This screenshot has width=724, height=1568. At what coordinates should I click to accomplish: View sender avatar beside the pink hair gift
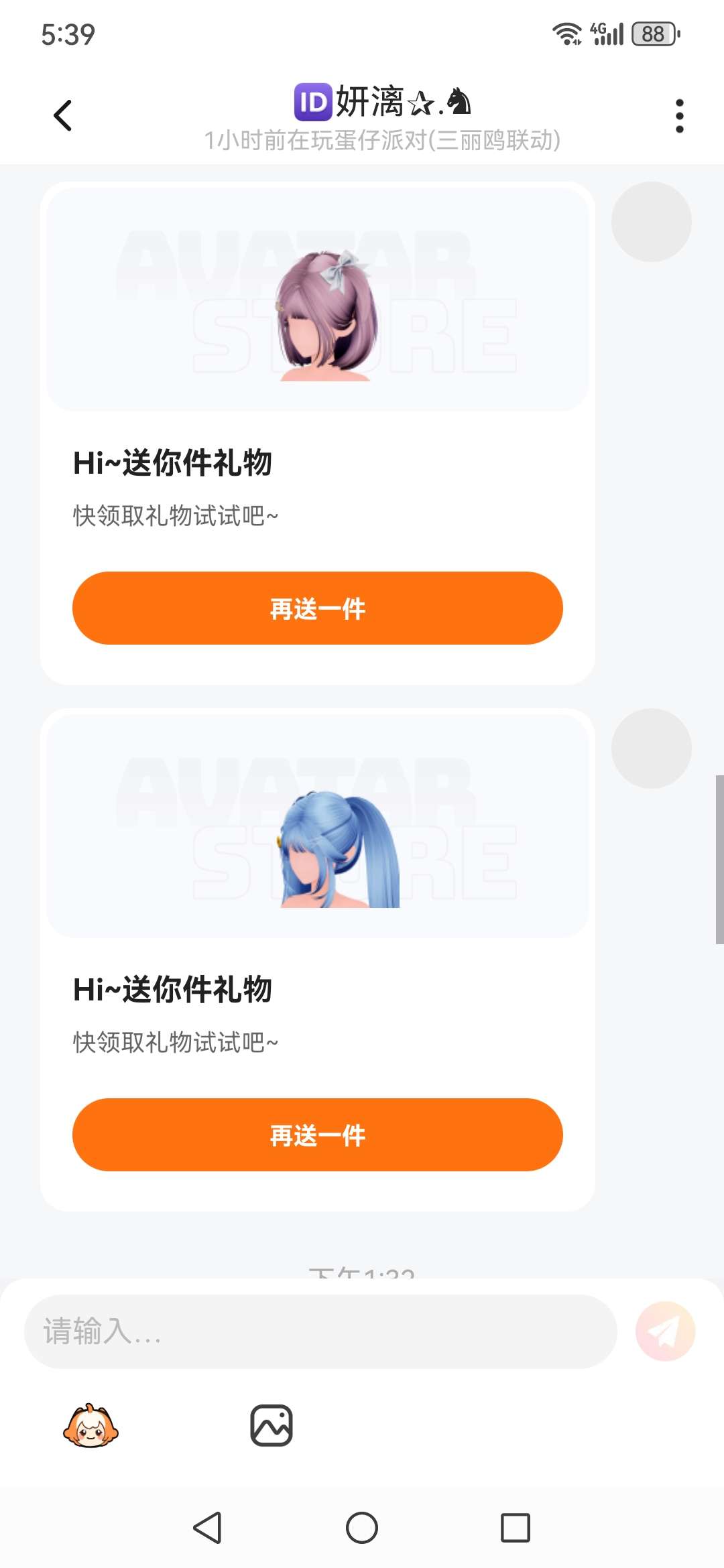tap(651, 222)
